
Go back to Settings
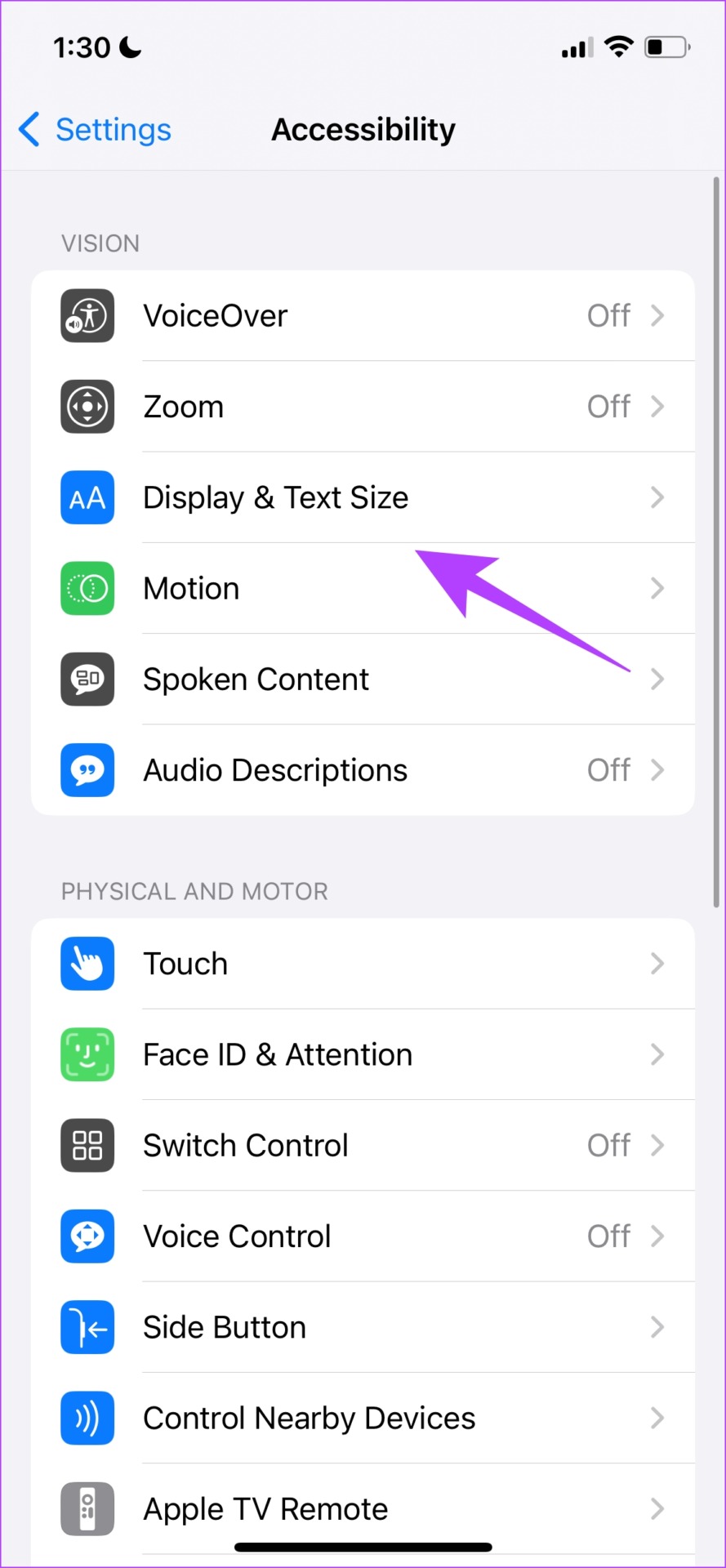(x=96, y=130)
